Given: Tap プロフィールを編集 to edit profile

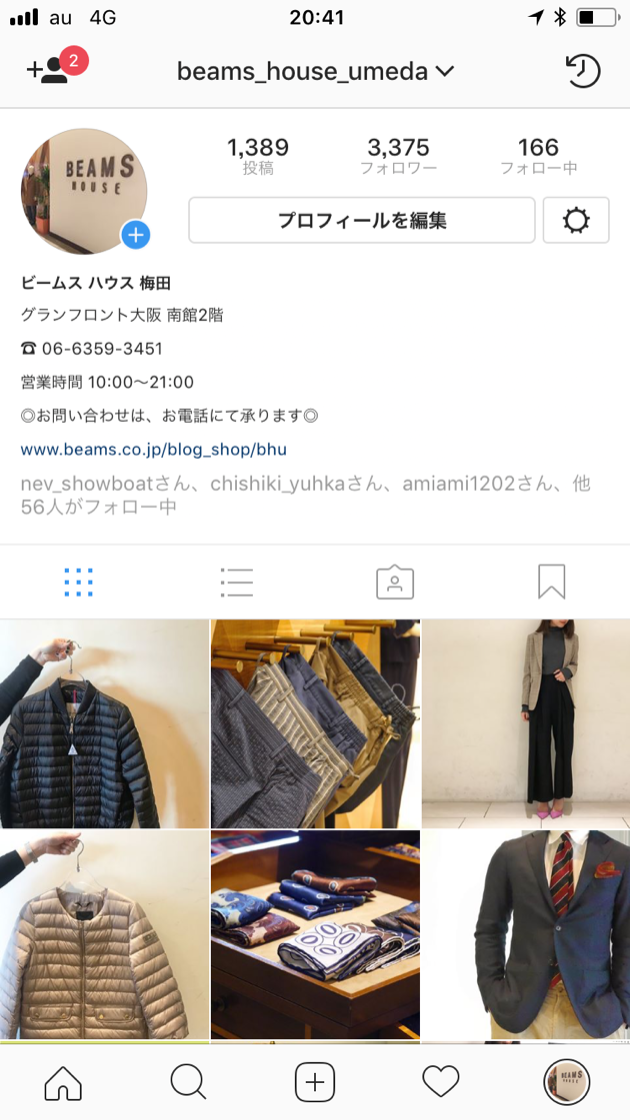Looking at the screenshot, I should [x=362, y=220].
